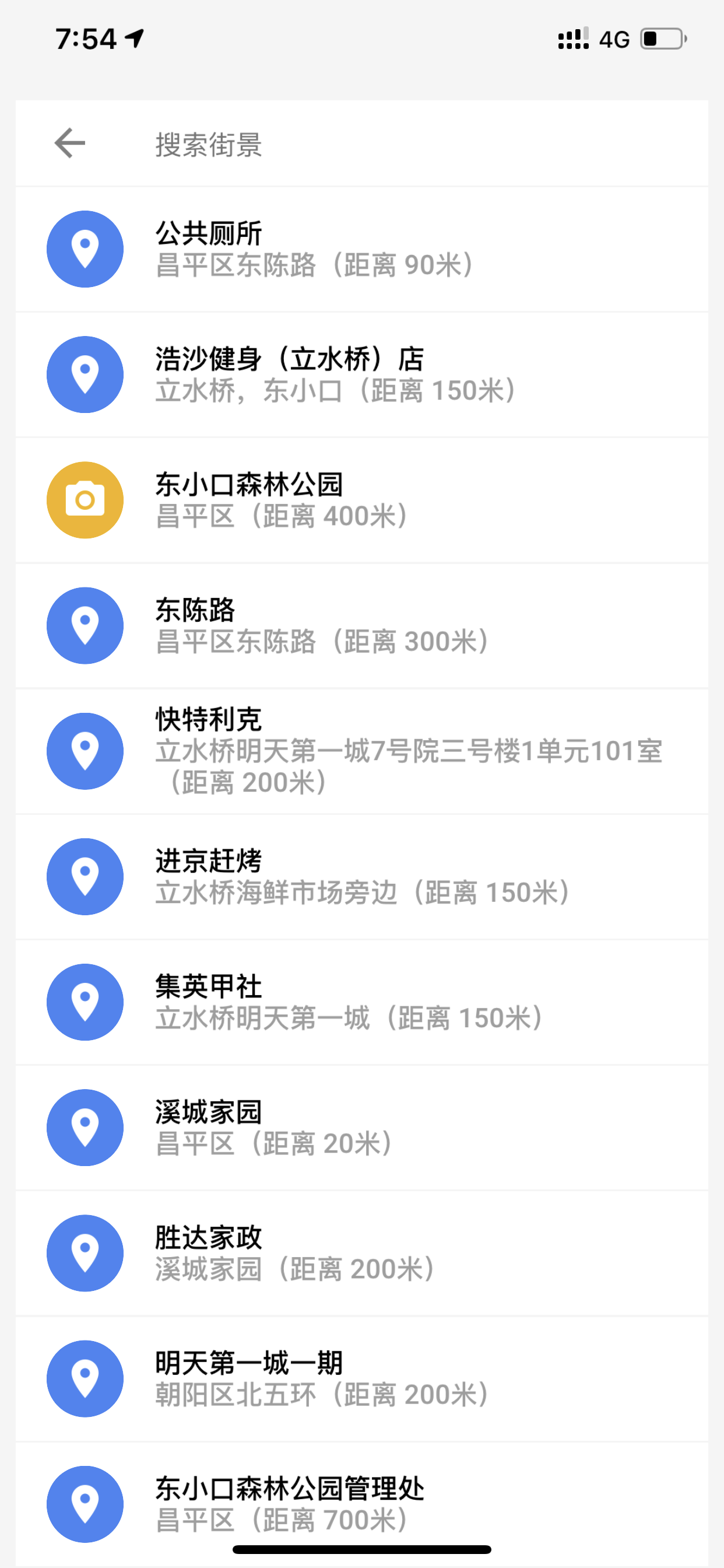Select 浩沙健身（立水桥）店 from results
The width and height of the screenshot is (724, 1568).
click(x=362, y=375)
